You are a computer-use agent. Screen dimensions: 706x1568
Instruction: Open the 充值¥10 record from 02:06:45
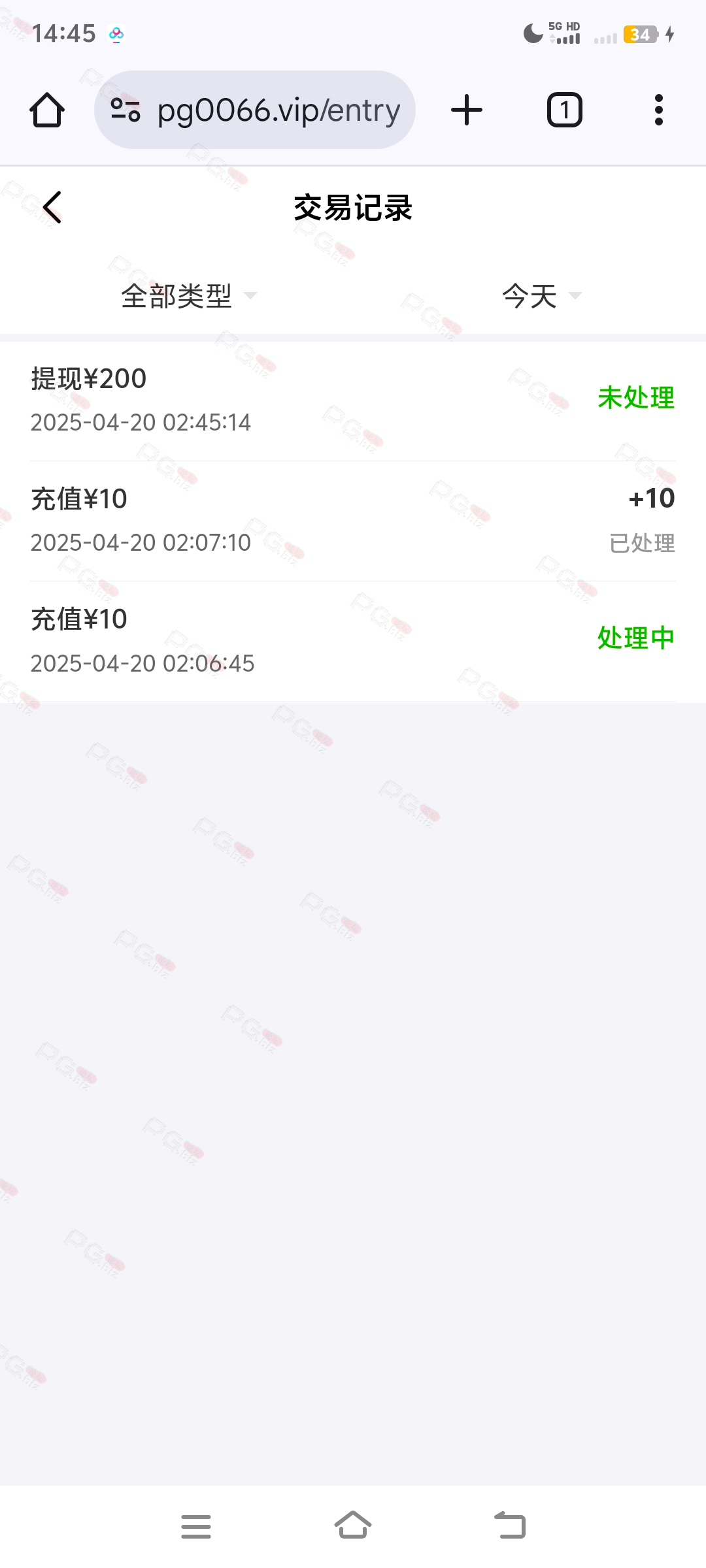click(353, 641)
